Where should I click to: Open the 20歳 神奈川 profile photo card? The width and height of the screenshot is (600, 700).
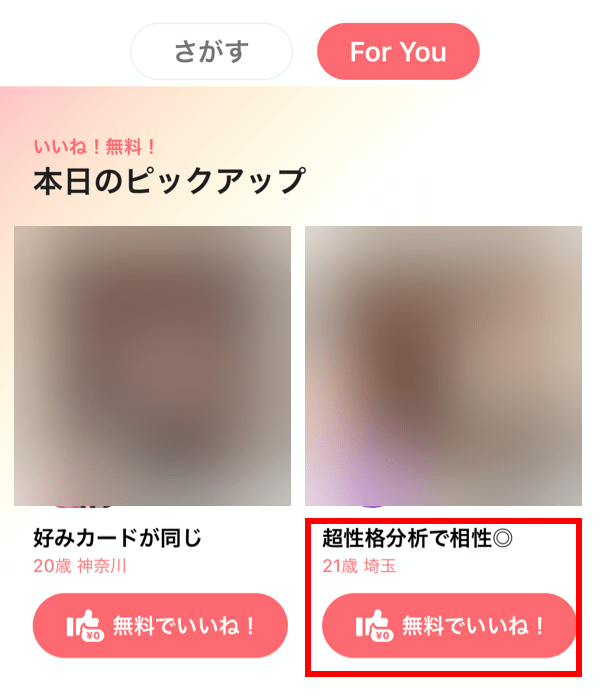coord(152,365)
